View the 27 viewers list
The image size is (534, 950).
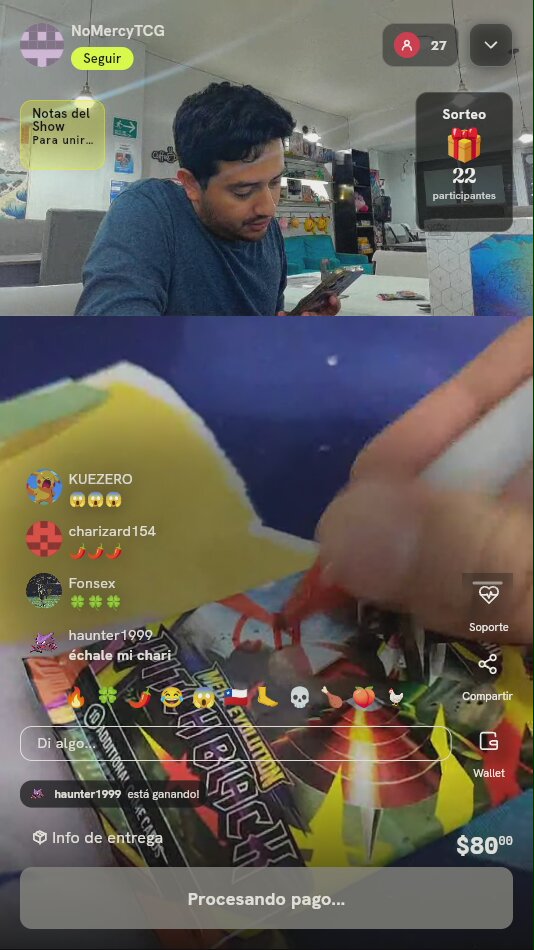[420, 45]
